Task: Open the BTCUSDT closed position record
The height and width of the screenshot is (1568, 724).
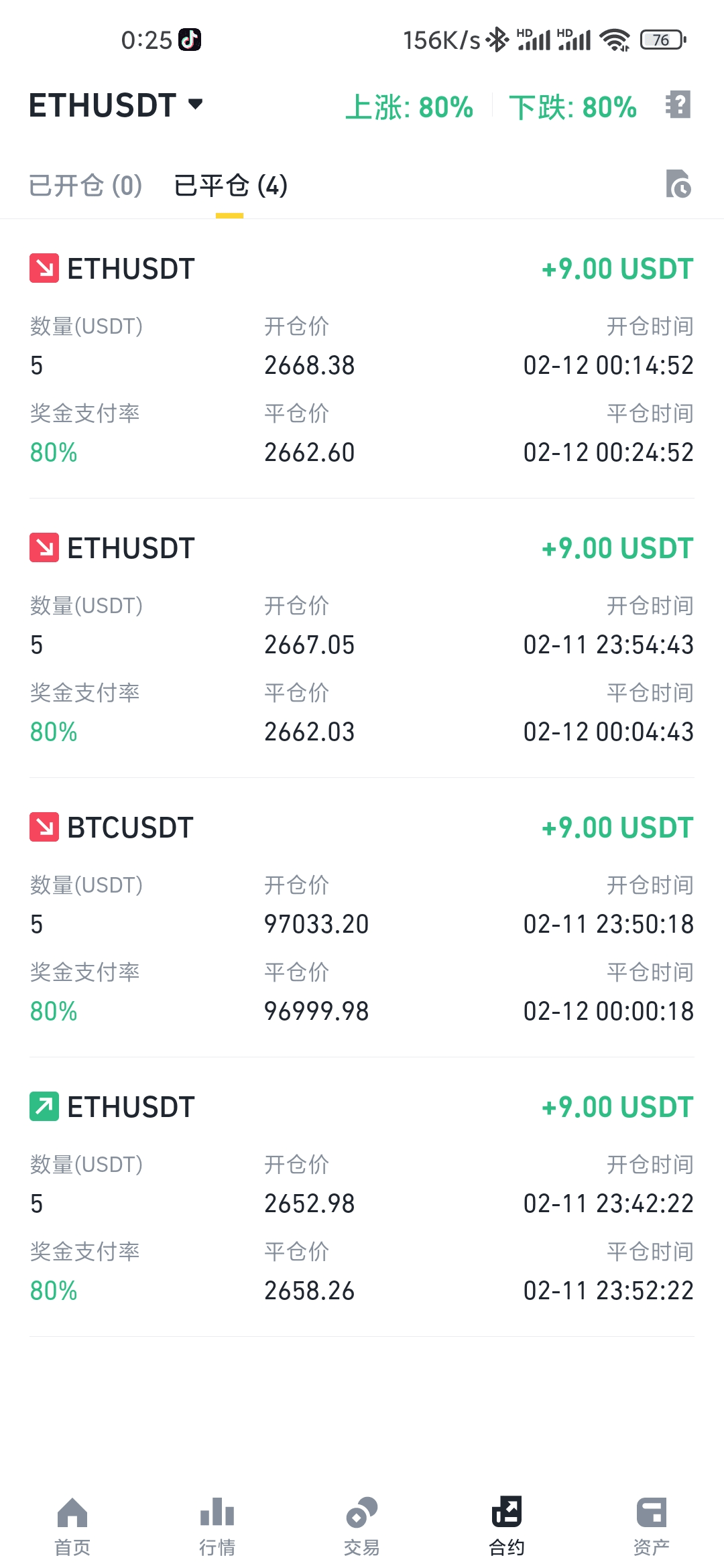Action: tap(362, 917)
